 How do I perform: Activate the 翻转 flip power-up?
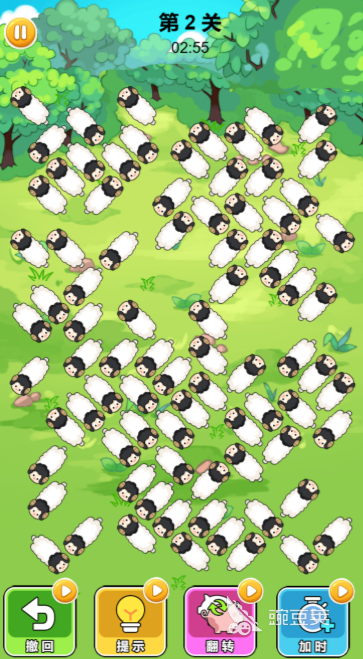click(221, 622)
